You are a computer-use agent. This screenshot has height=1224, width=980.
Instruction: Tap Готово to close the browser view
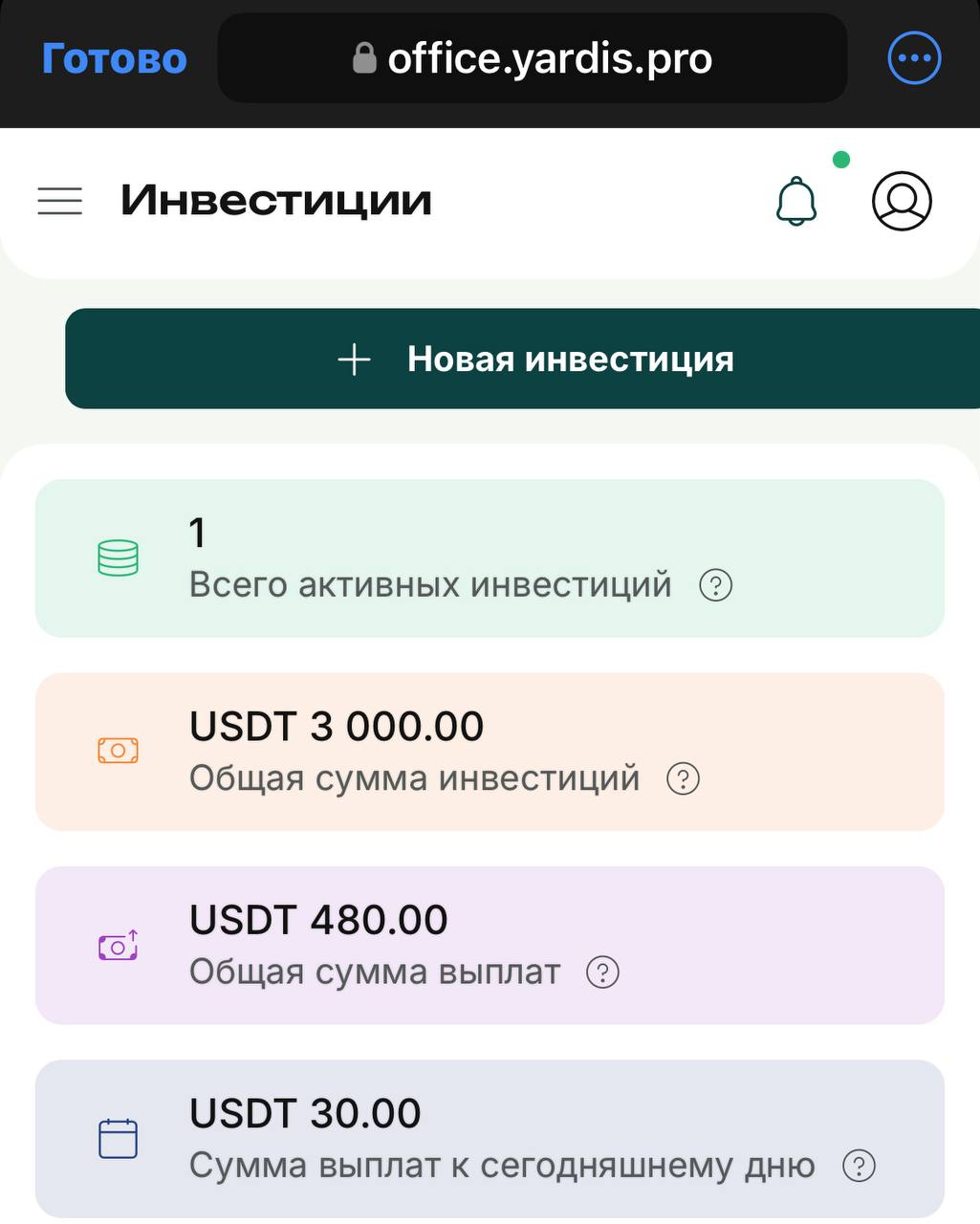[114, 59]
